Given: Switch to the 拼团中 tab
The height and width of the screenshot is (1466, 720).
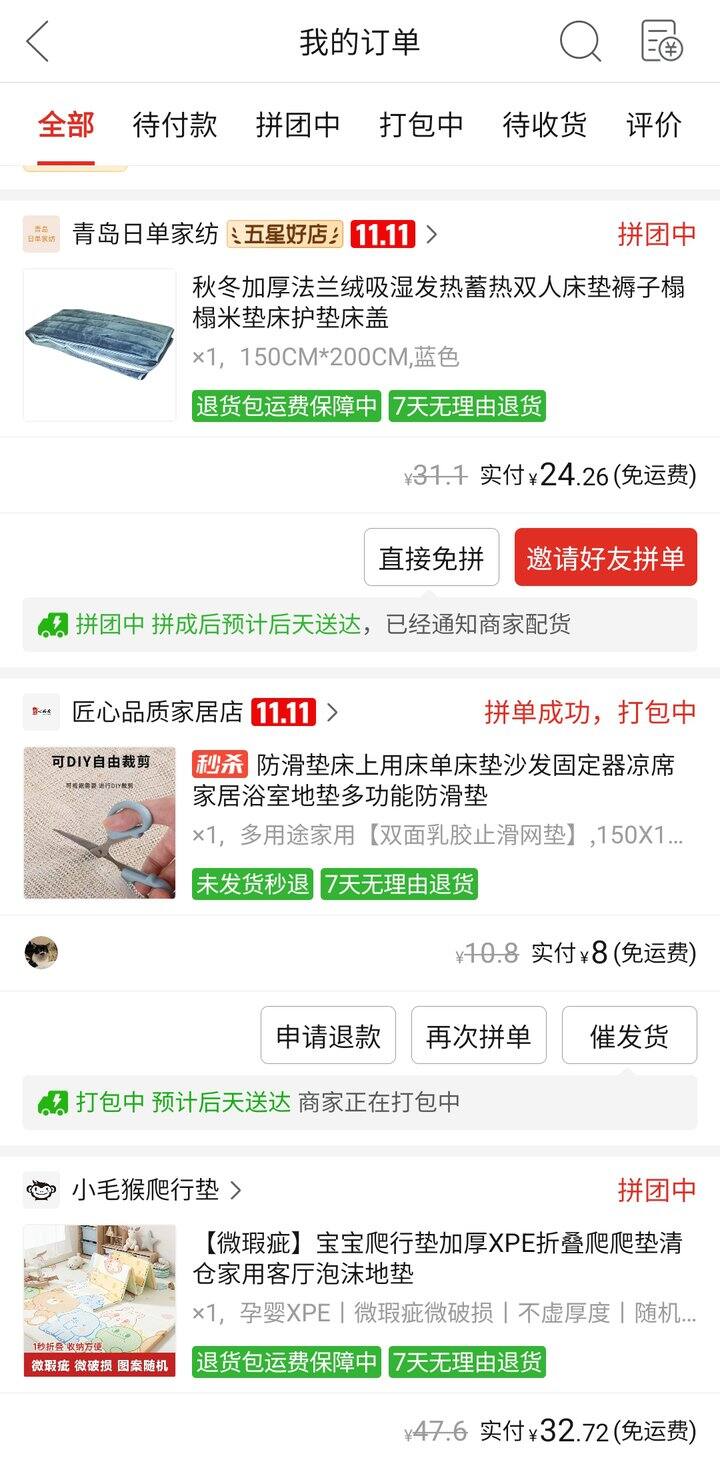Looking at the screenshot, I should click(x=298, y=125).
